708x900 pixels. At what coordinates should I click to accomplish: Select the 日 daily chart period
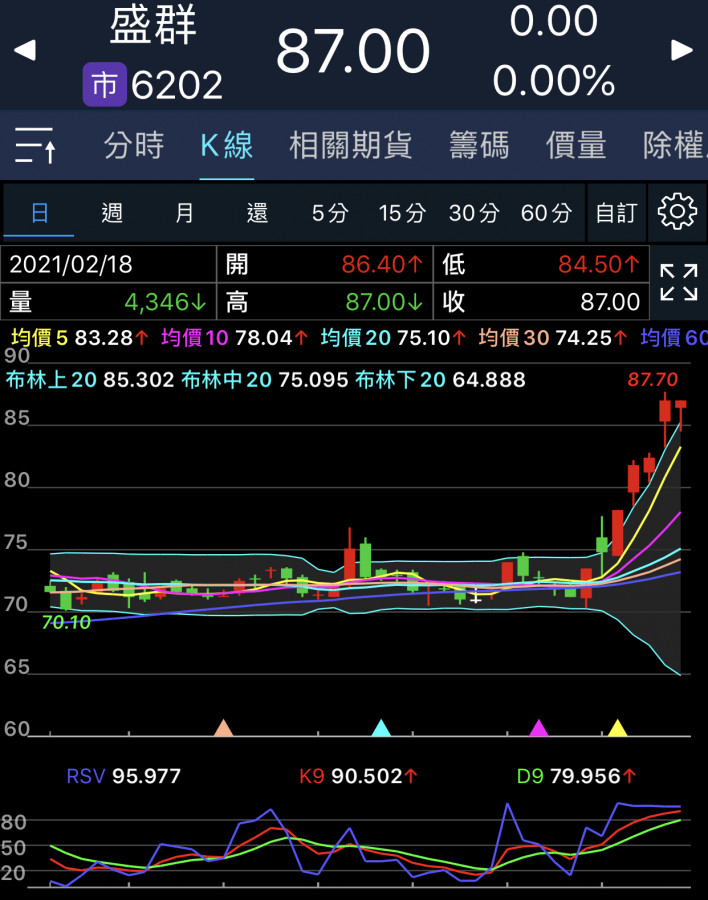tap(39, 212)
